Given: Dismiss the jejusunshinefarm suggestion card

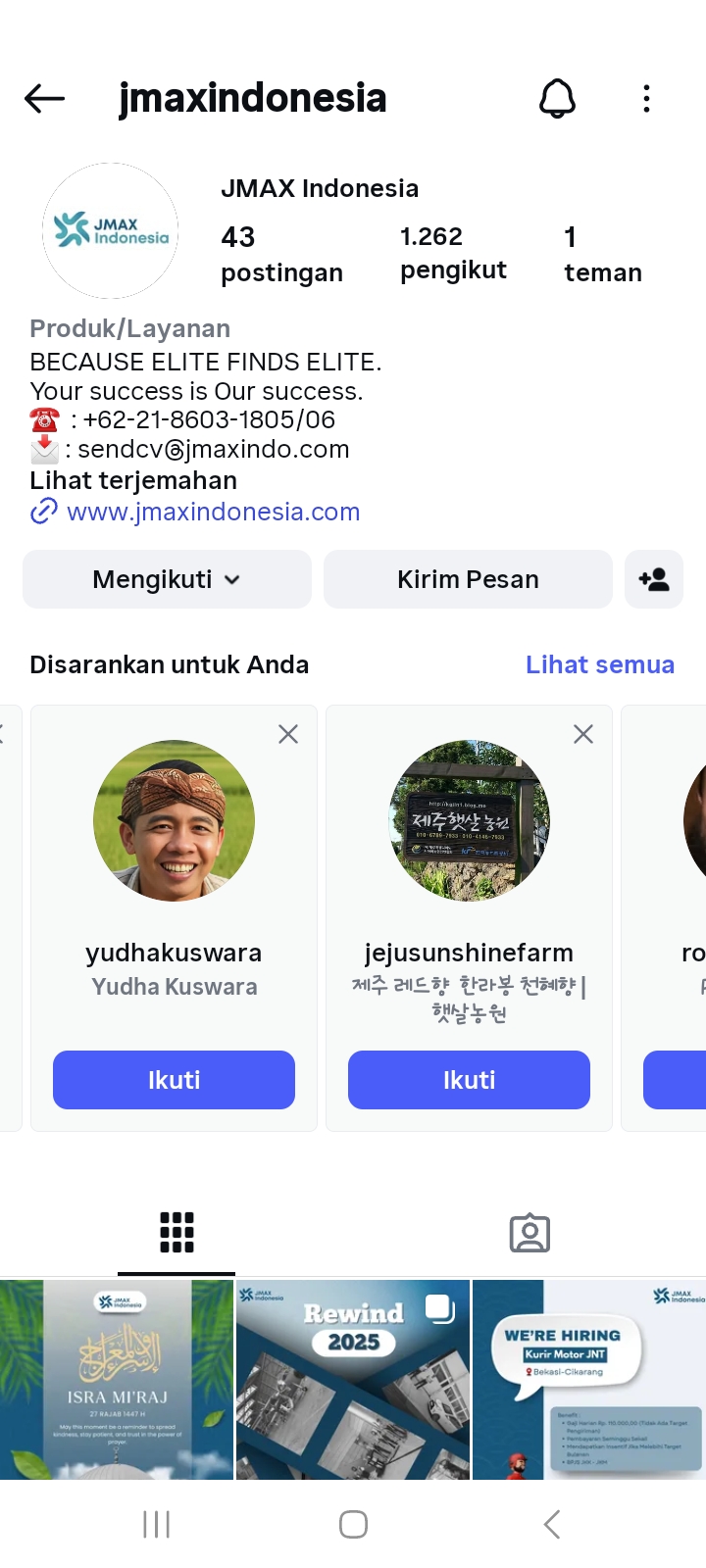Looking at the screenshot, I should click(583, 734).
